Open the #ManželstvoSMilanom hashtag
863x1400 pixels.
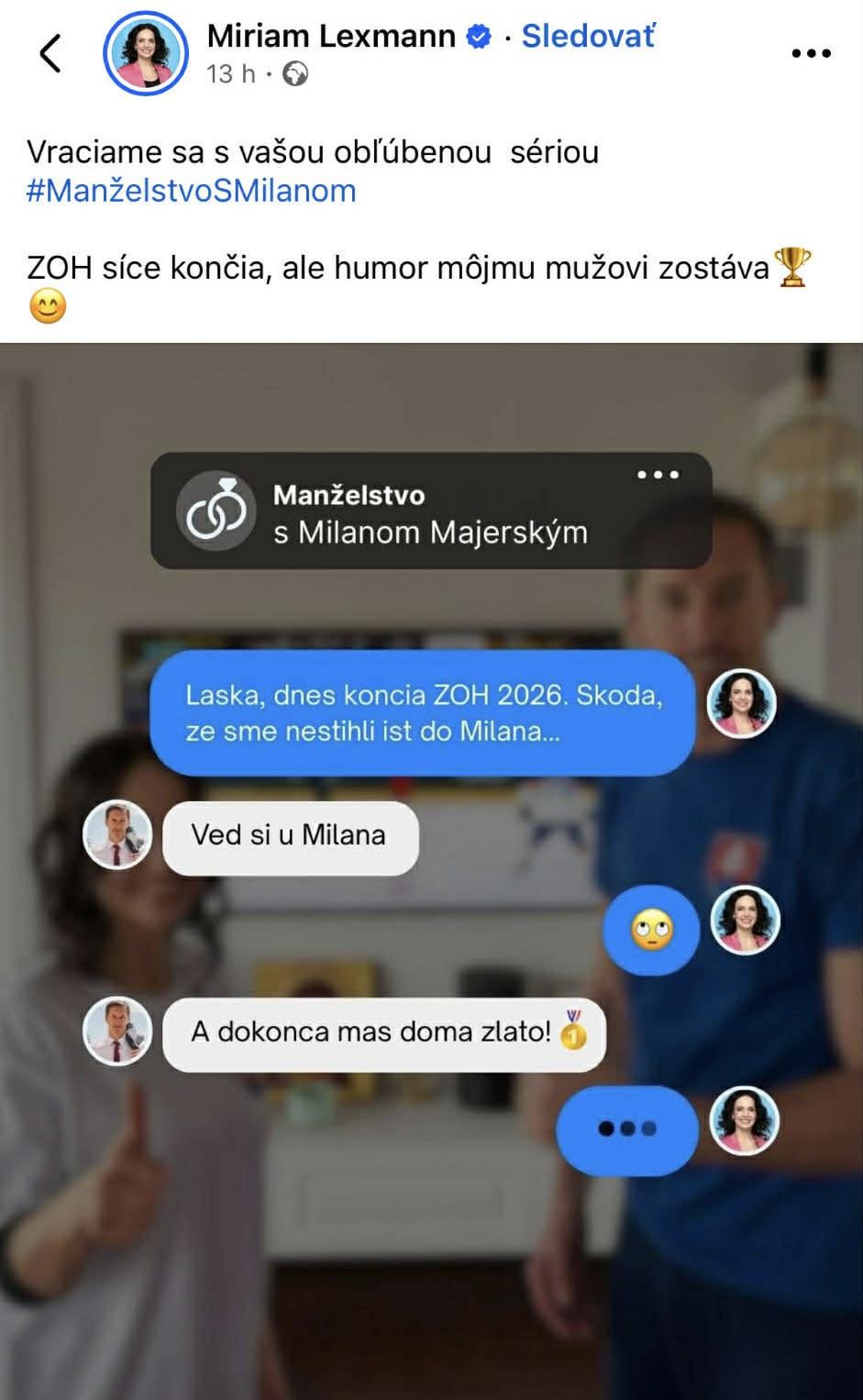tap(191, 191)
